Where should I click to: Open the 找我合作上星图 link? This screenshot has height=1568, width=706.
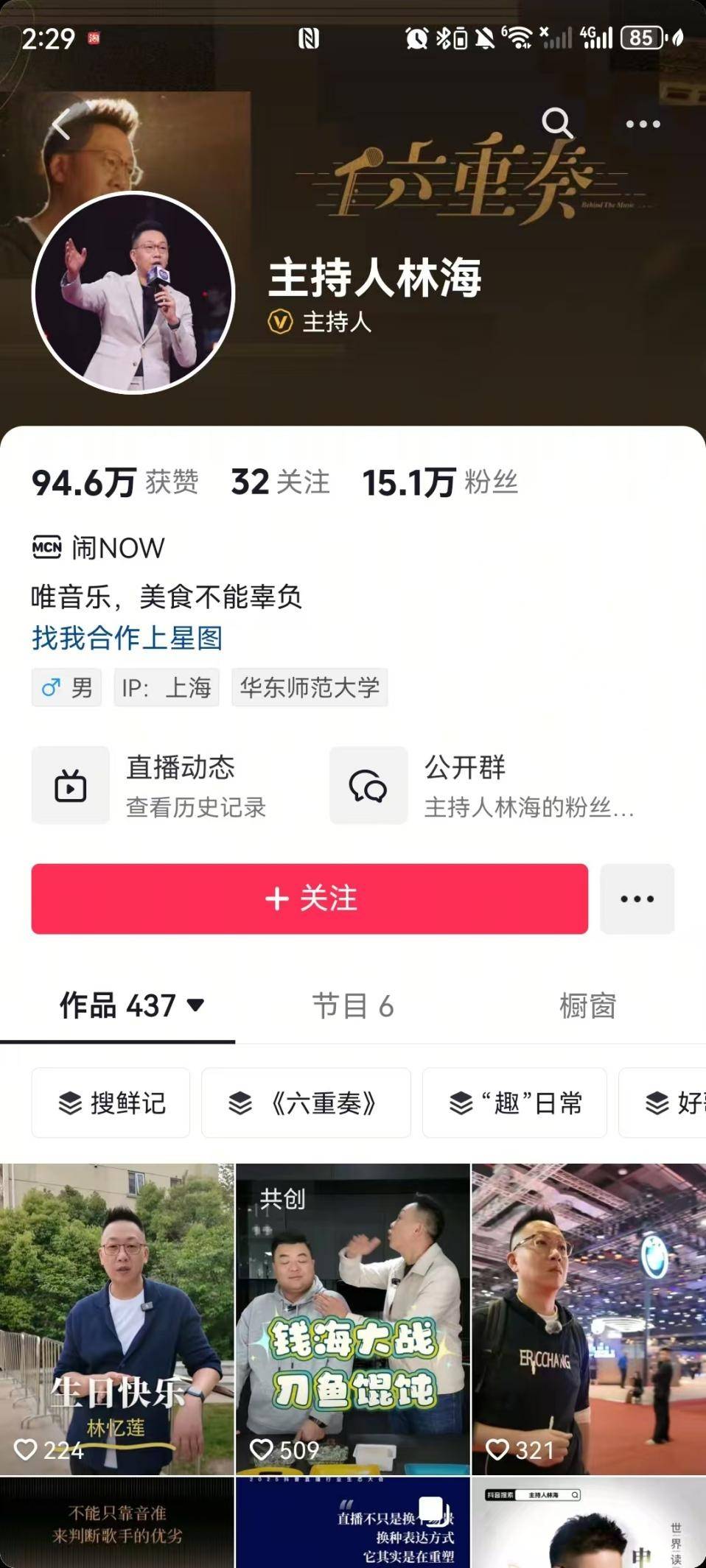[127, 638]
